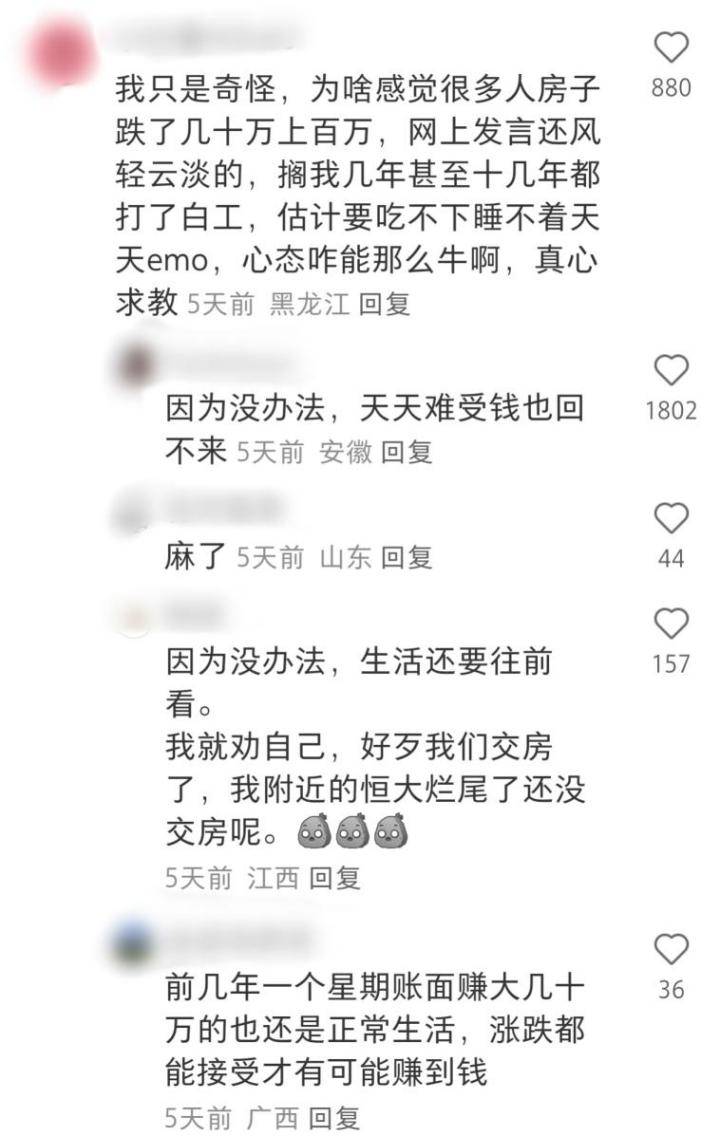
Task: Open the Guangxi commenter's avatar
Action: click(x=134, y=944)
